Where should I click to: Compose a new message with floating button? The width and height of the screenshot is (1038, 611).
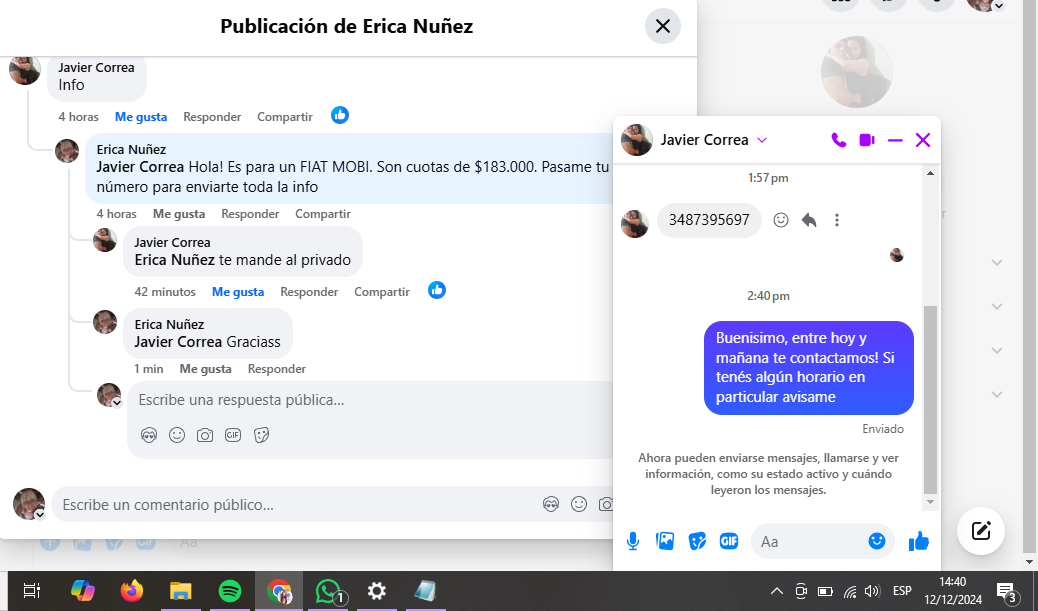click(x=981, y=530)
